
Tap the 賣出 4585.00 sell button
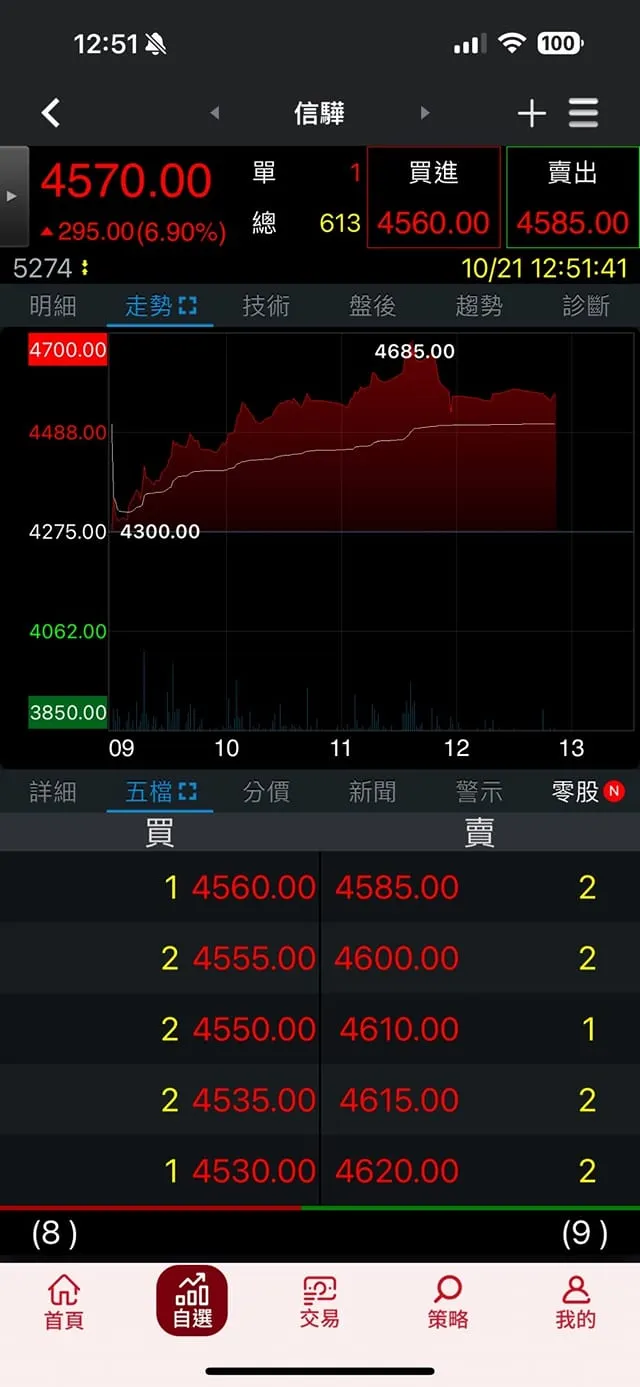point(573,198)
